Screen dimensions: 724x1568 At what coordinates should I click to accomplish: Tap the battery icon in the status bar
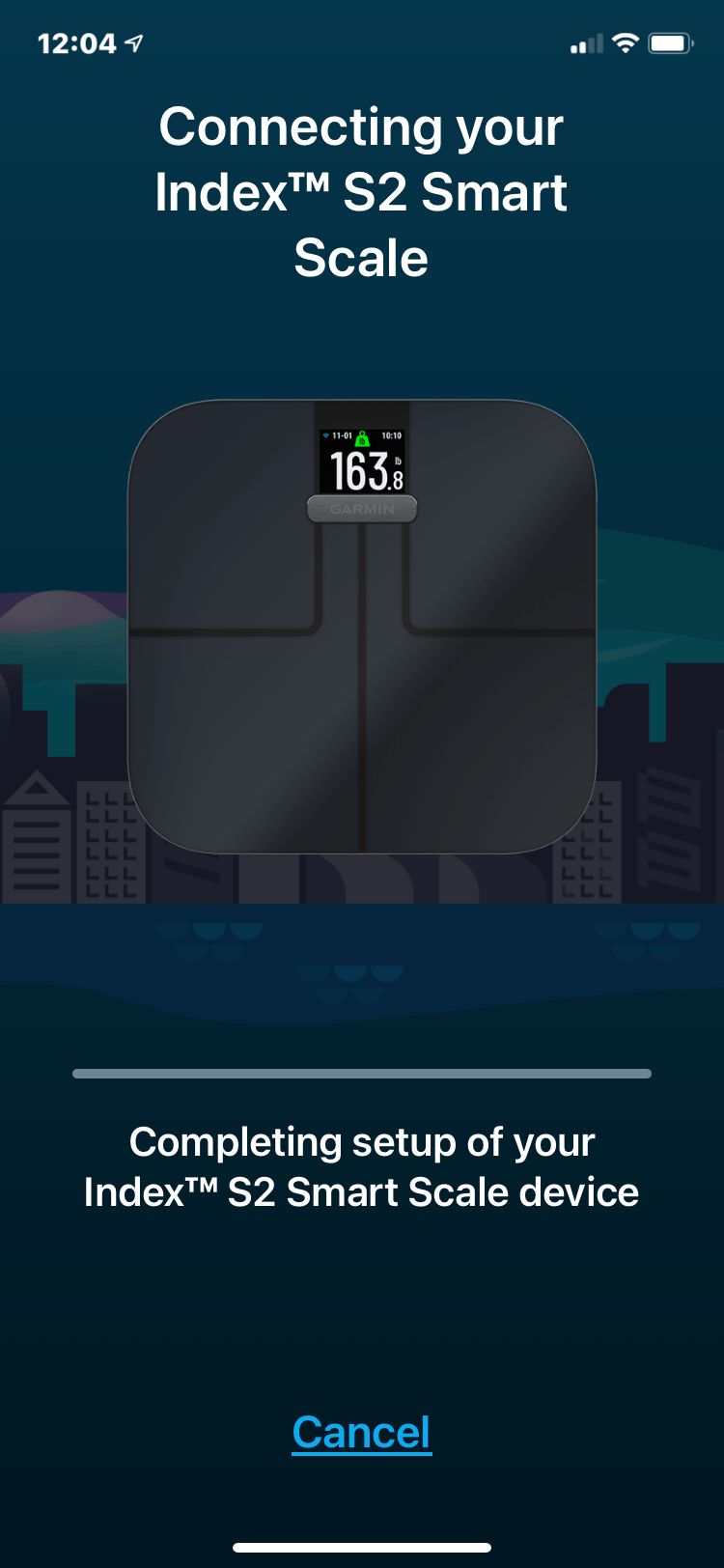coord(670,42)
